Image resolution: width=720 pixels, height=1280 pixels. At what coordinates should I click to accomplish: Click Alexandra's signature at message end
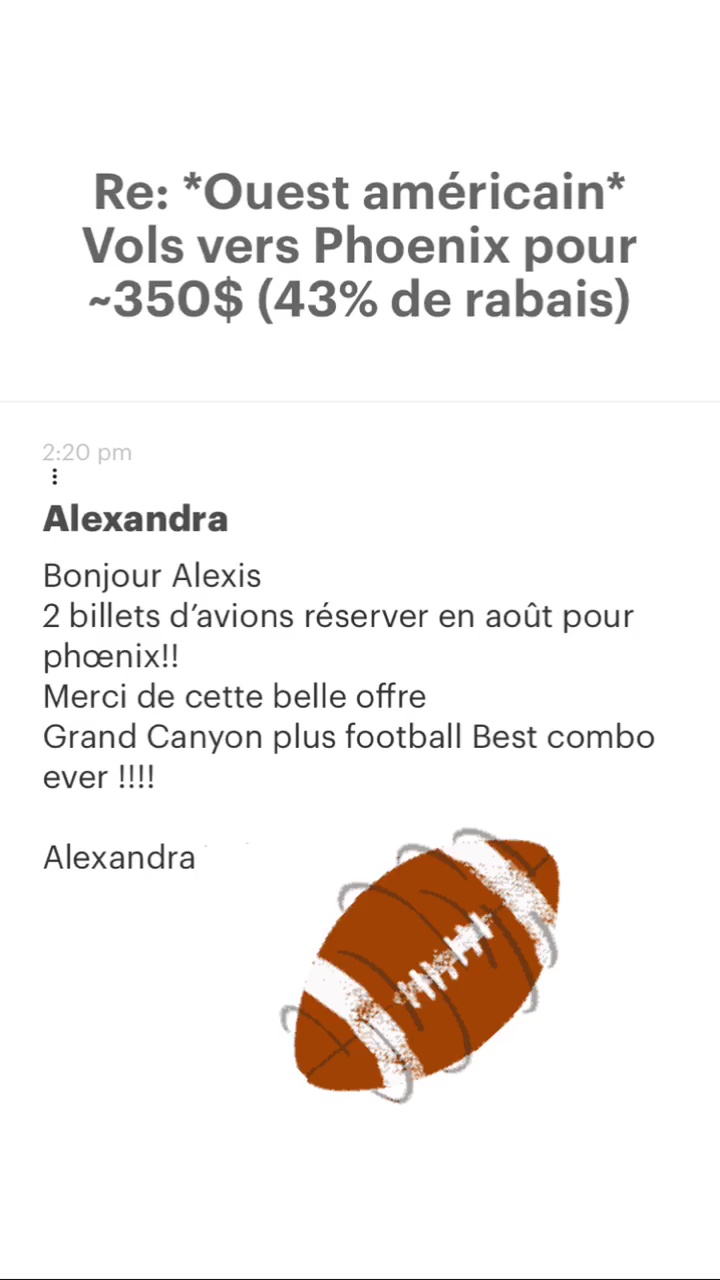click(x=119, y=857)
